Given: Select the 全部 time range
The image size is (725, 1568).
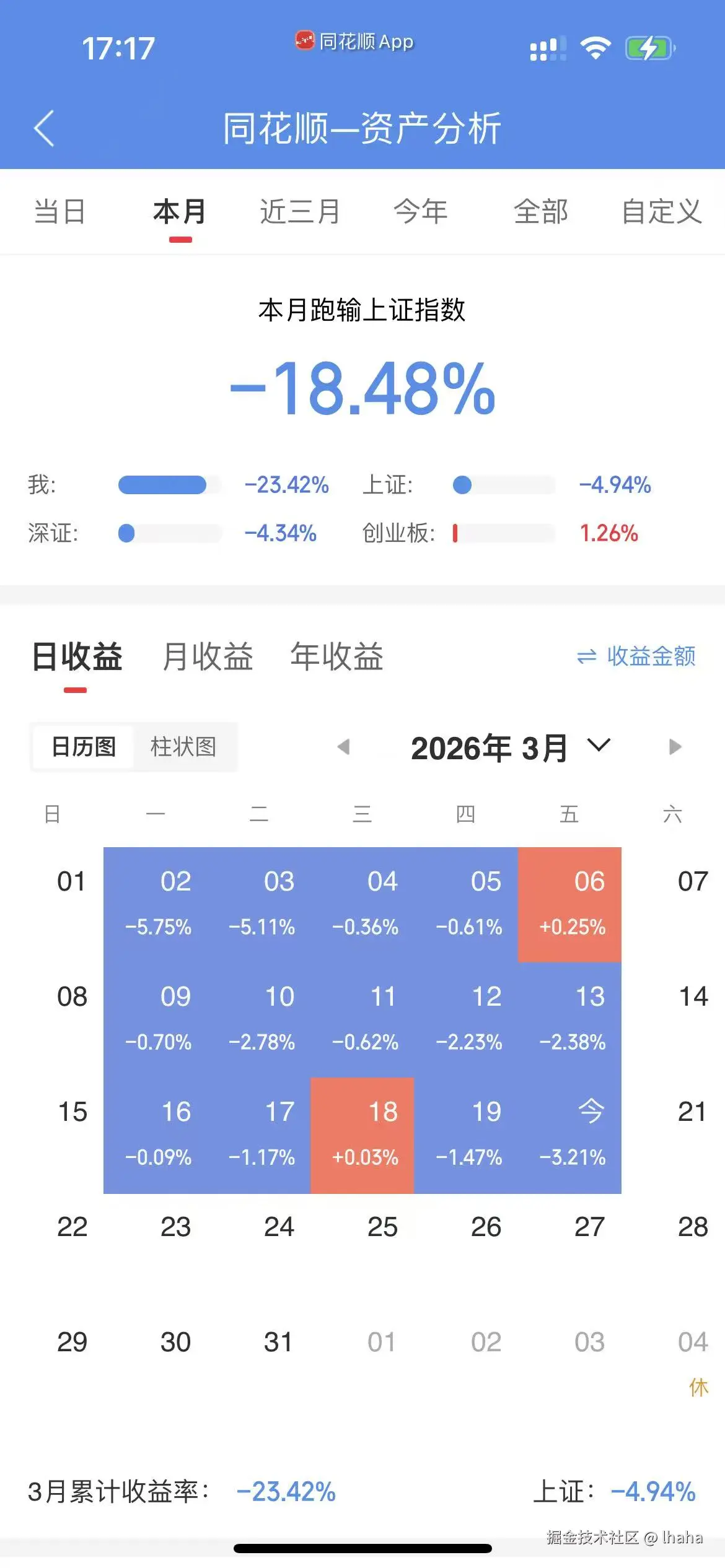Looking at the screenshot, I should [541, 211].
